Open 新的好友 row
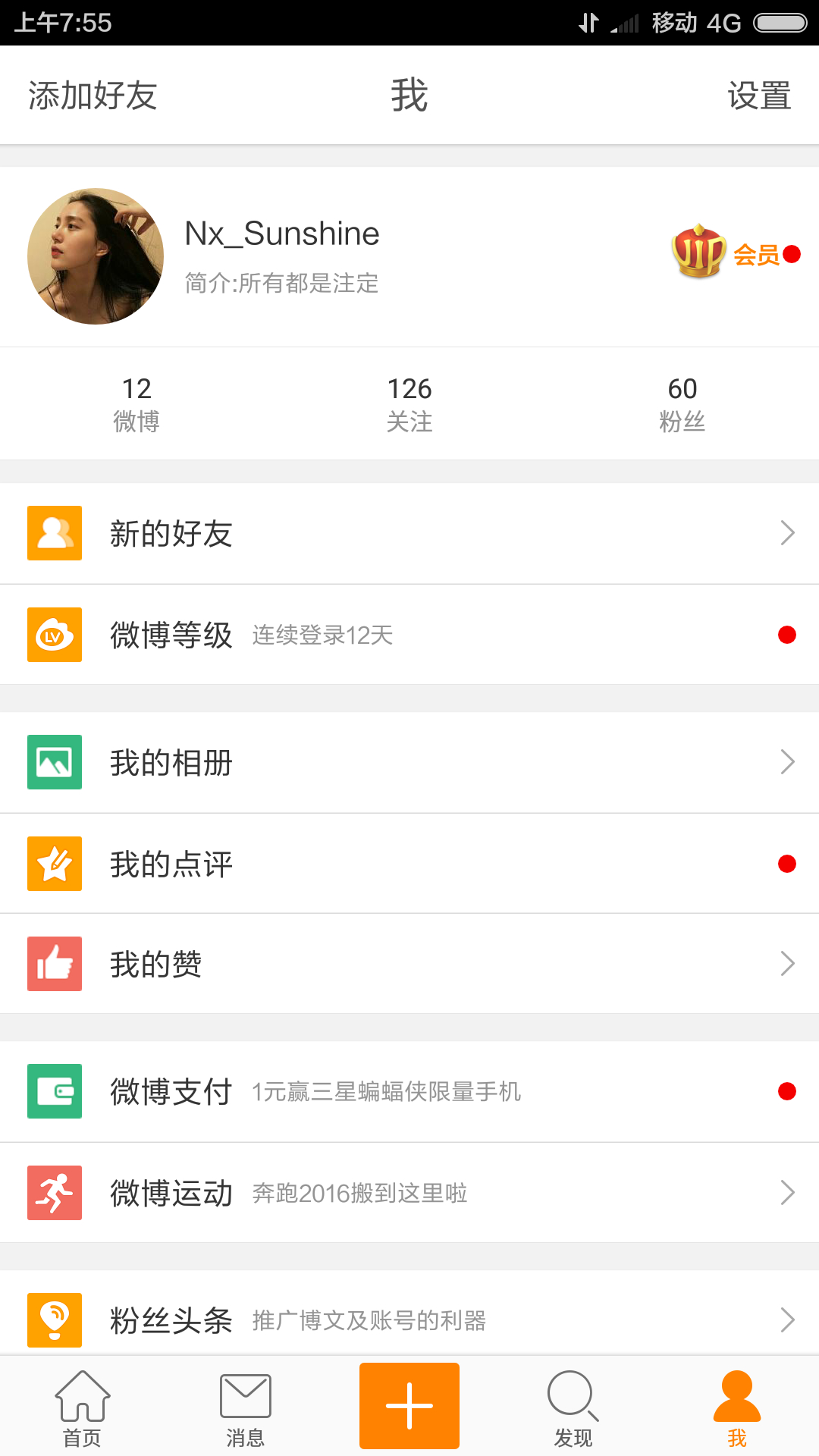819x1456 pixels. [409, 533]
